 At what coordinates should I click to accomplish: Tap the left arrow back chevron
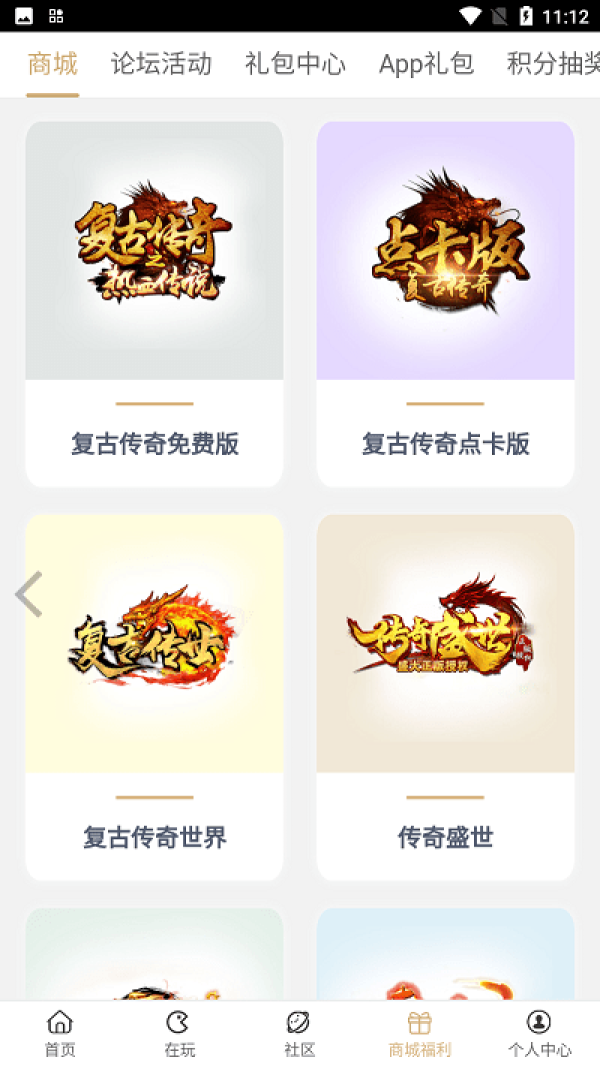29,595
